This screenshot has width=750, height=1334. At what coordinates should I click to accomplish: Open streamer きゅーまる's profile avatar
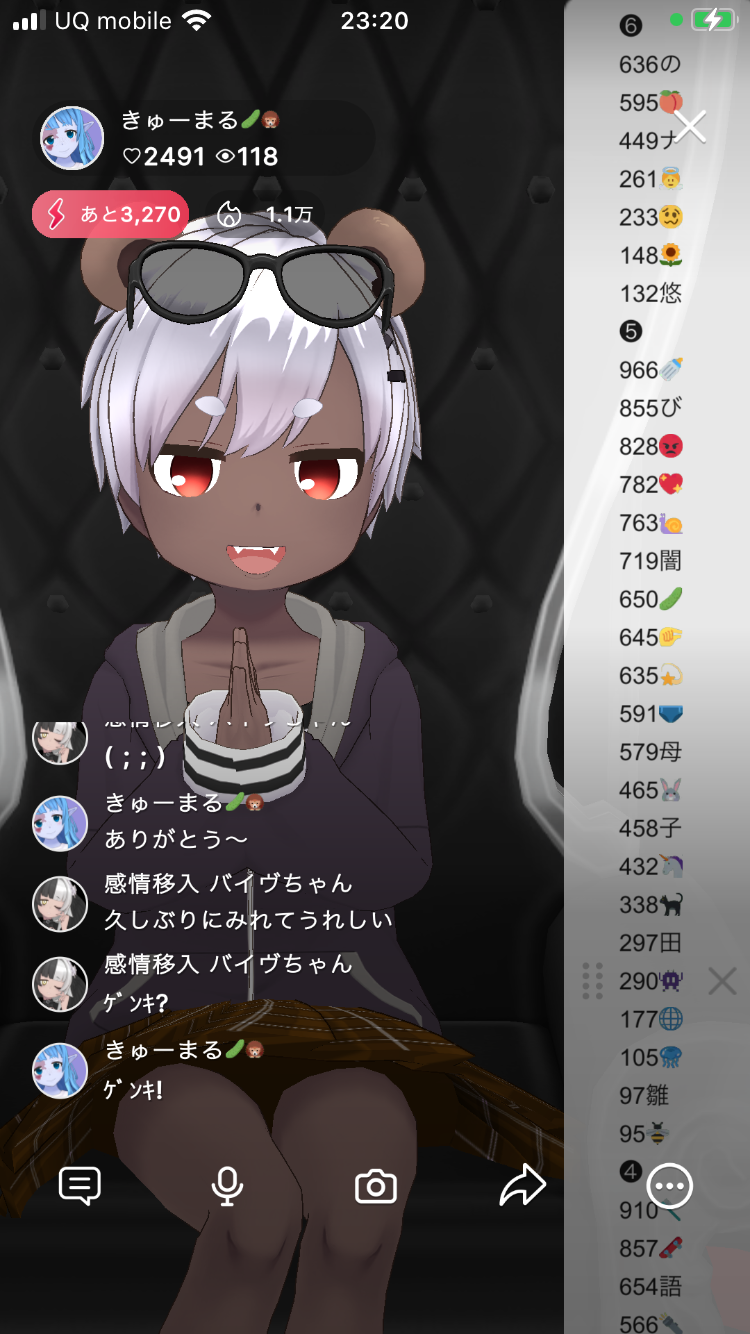(72, 138)
